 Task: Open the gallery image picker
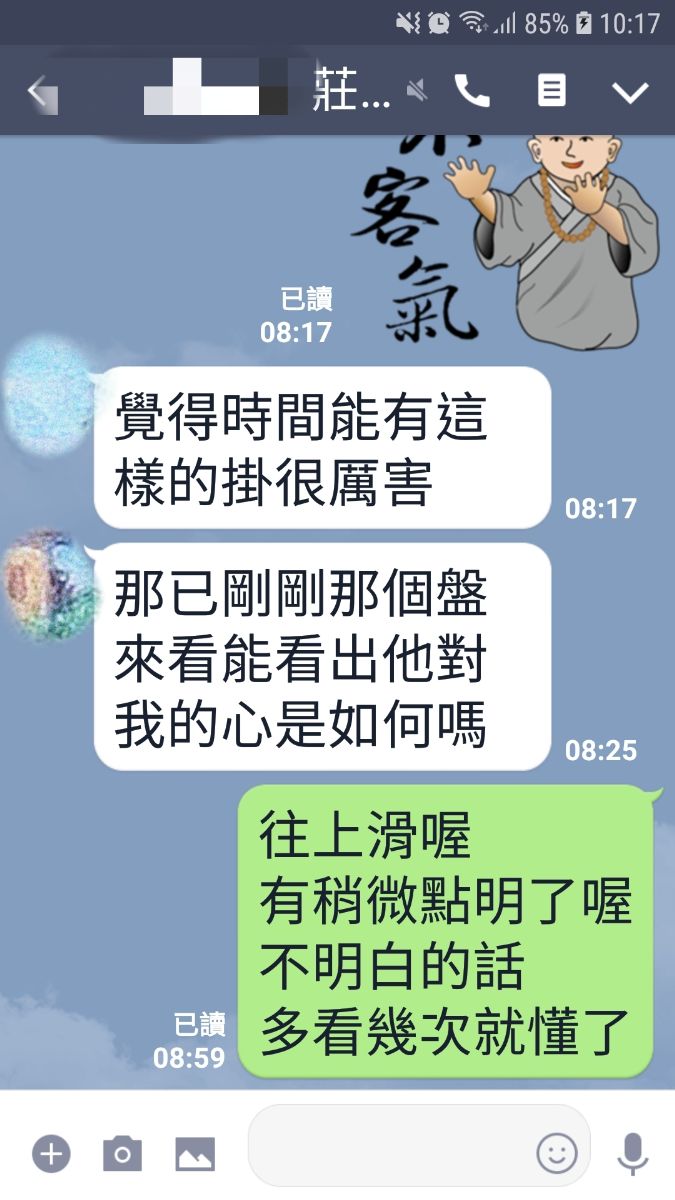pos(195,1154)
